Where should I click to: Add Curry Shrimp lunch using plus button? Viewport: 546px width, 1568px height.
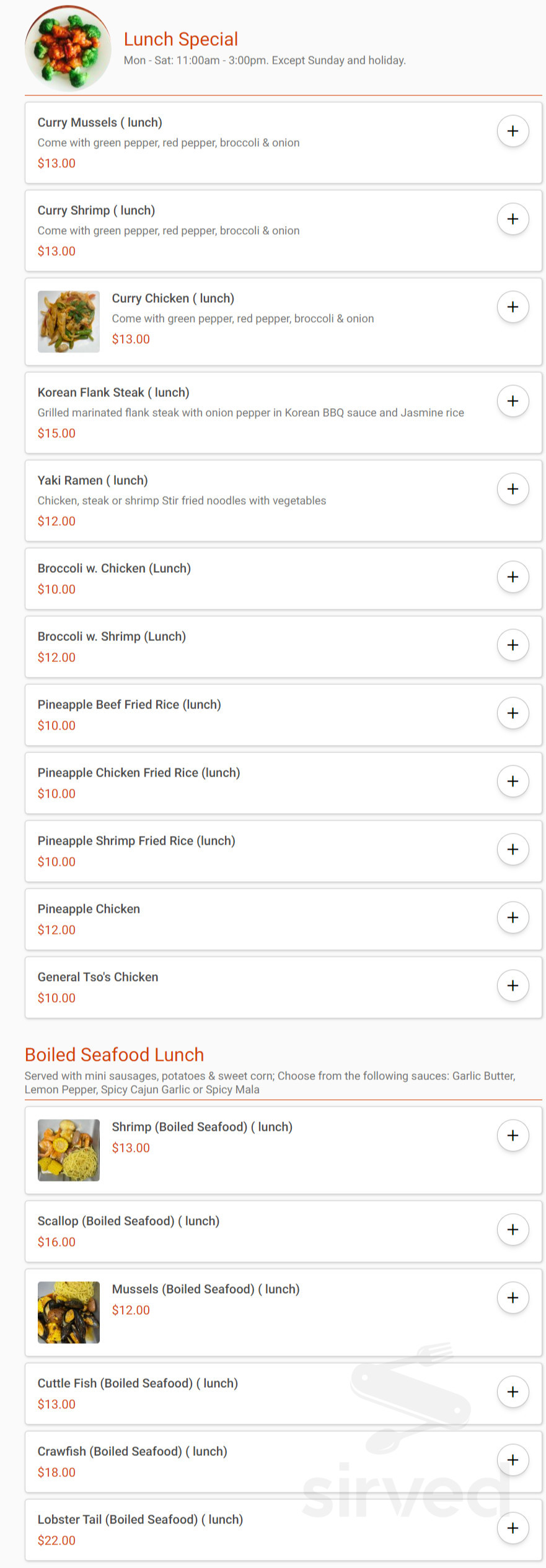point(513,219)
